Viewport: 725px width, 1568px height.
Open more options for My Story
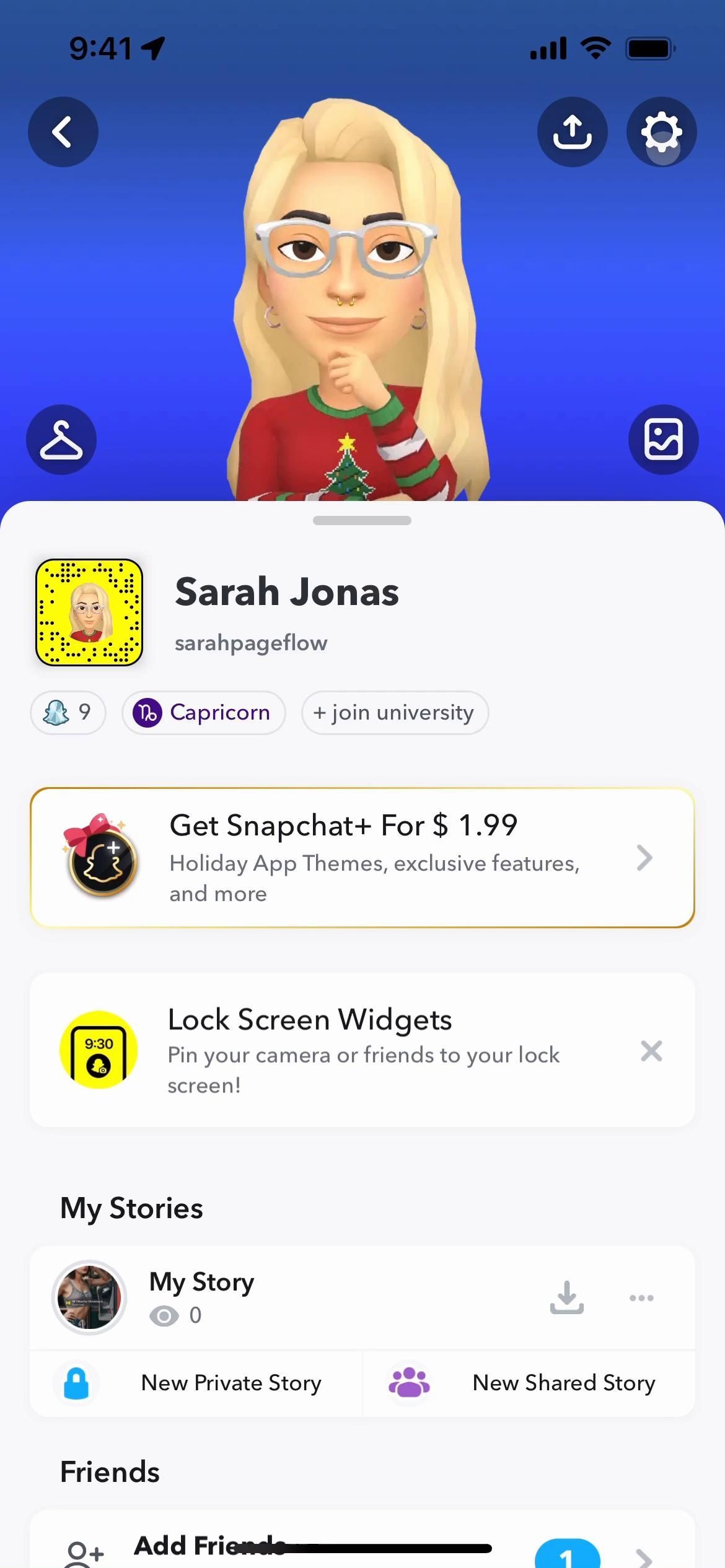coord(641,1297)
